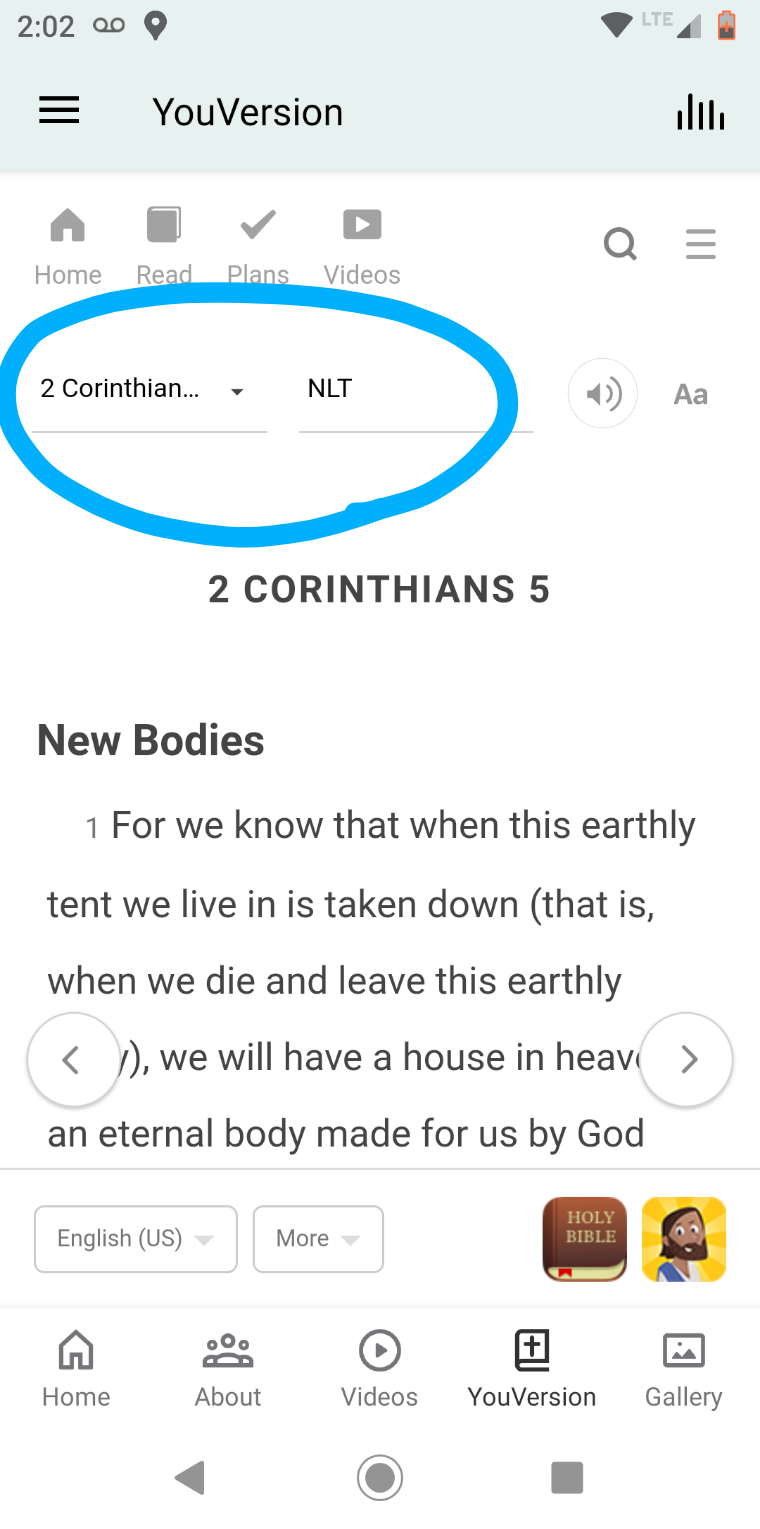Go to the next chapter

(x=687, y=1060)
